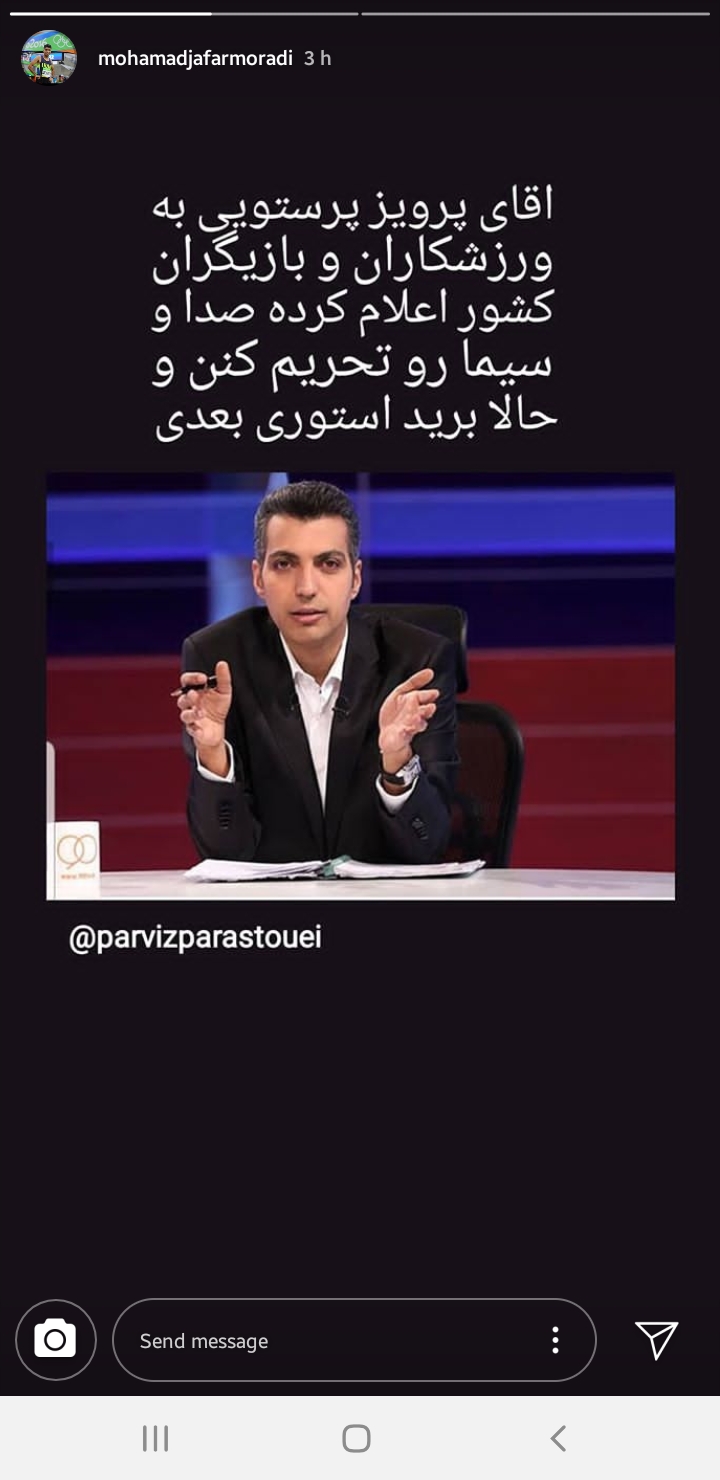Go back using the system back button

[558, 1438]
